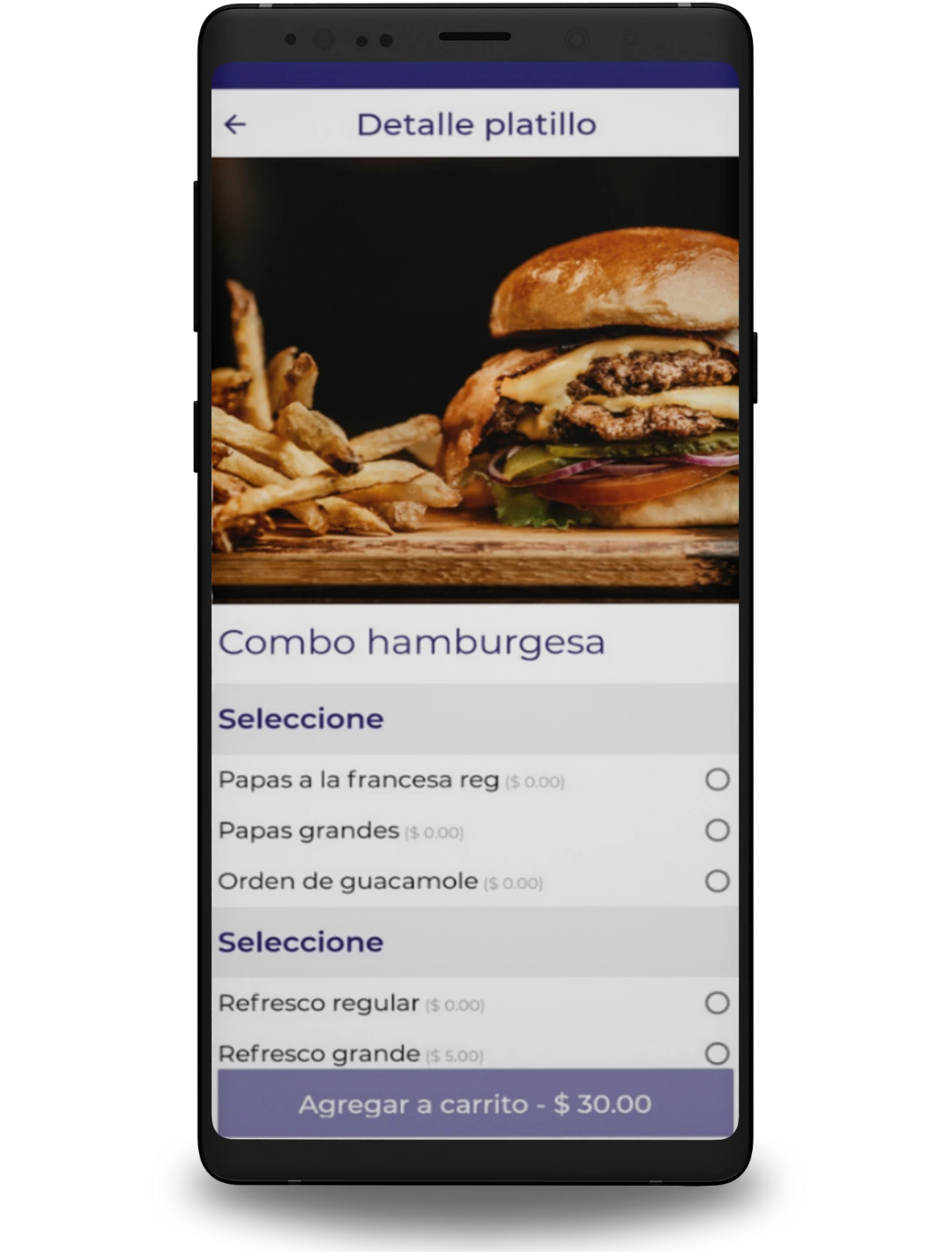Screen dimensions: 952x1252
Task: Select Refresco regular as the drink
Action: click(x=717, y=1002)
